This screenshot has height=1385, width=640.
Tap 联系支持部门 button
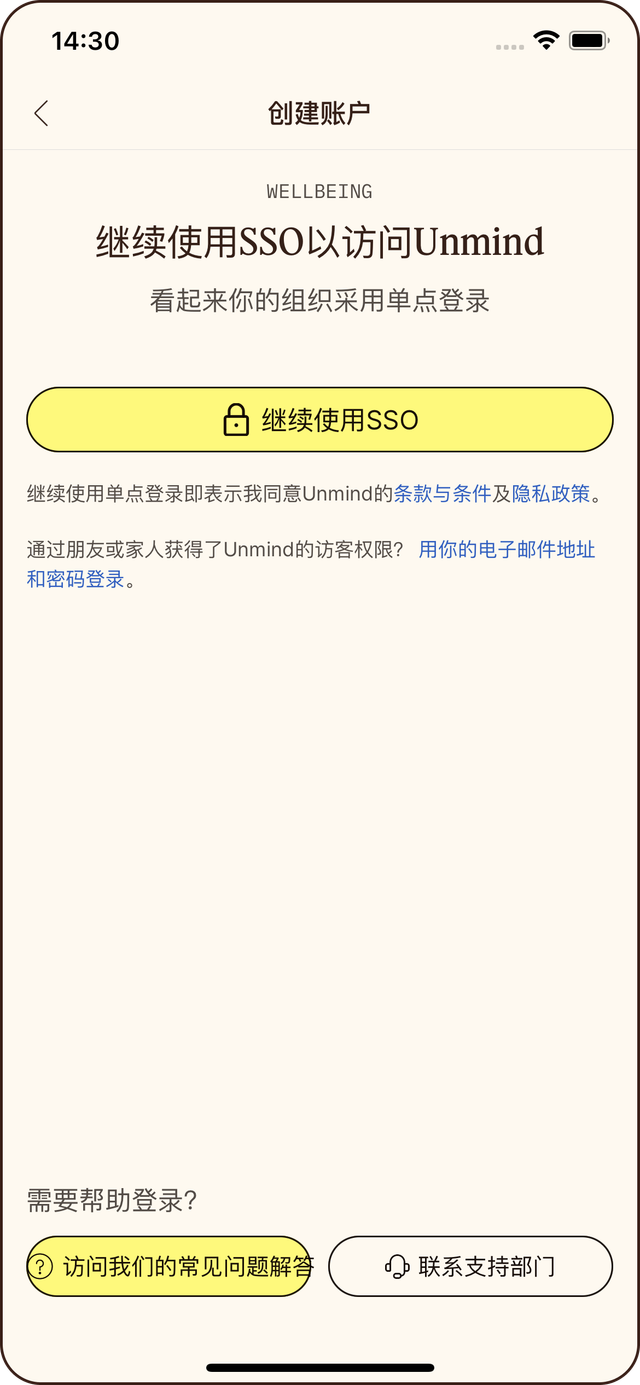470,1267
